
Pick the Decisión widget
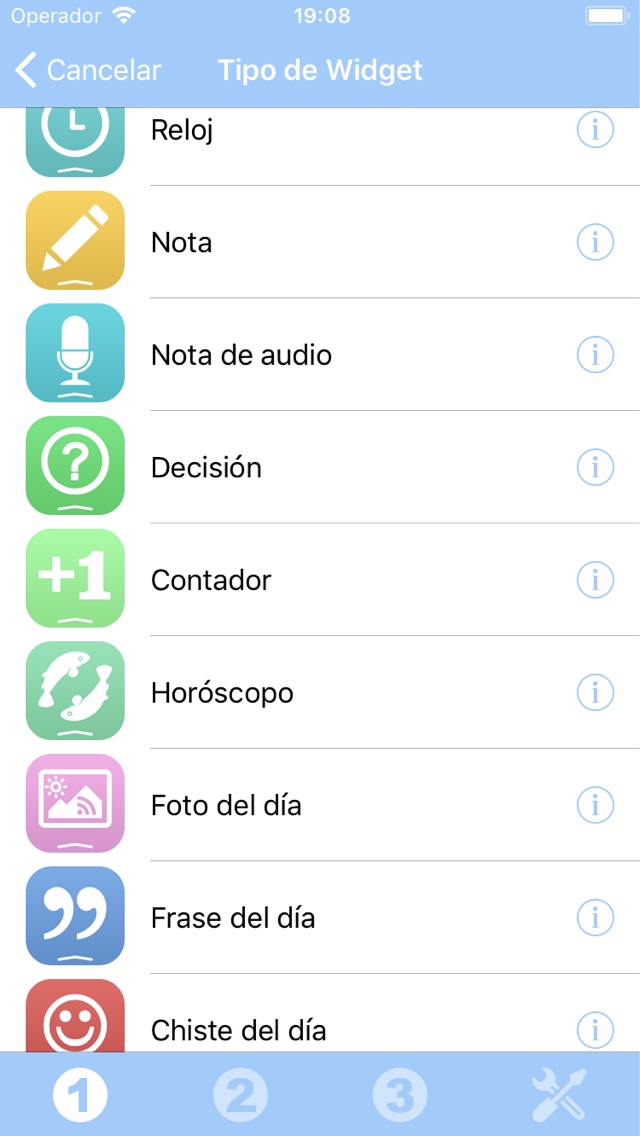[x=320, y=467]
